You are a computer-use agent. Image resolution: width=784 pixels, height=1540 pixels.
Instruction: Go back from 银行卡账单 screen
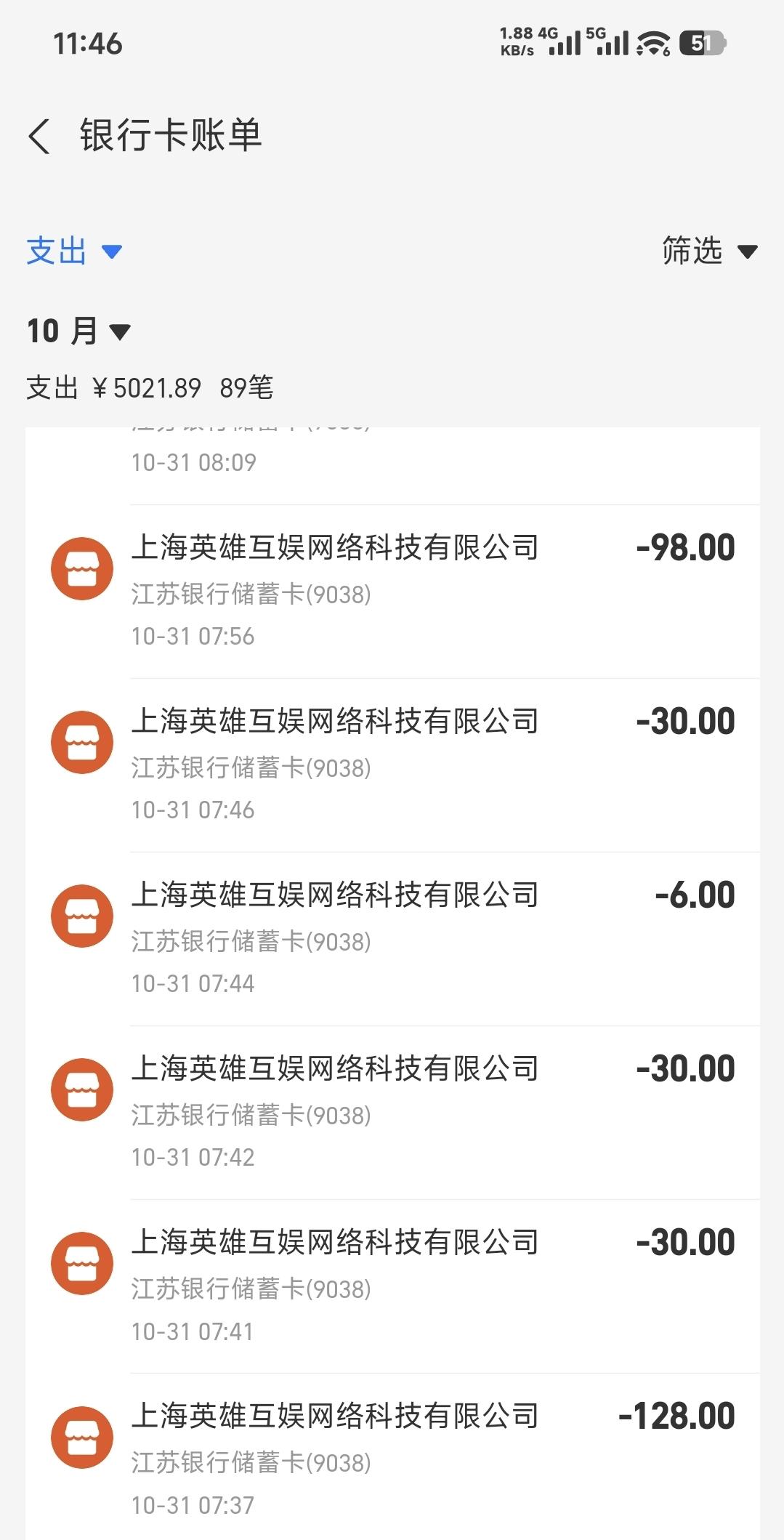pyautogui.click(x=40, y=136)
